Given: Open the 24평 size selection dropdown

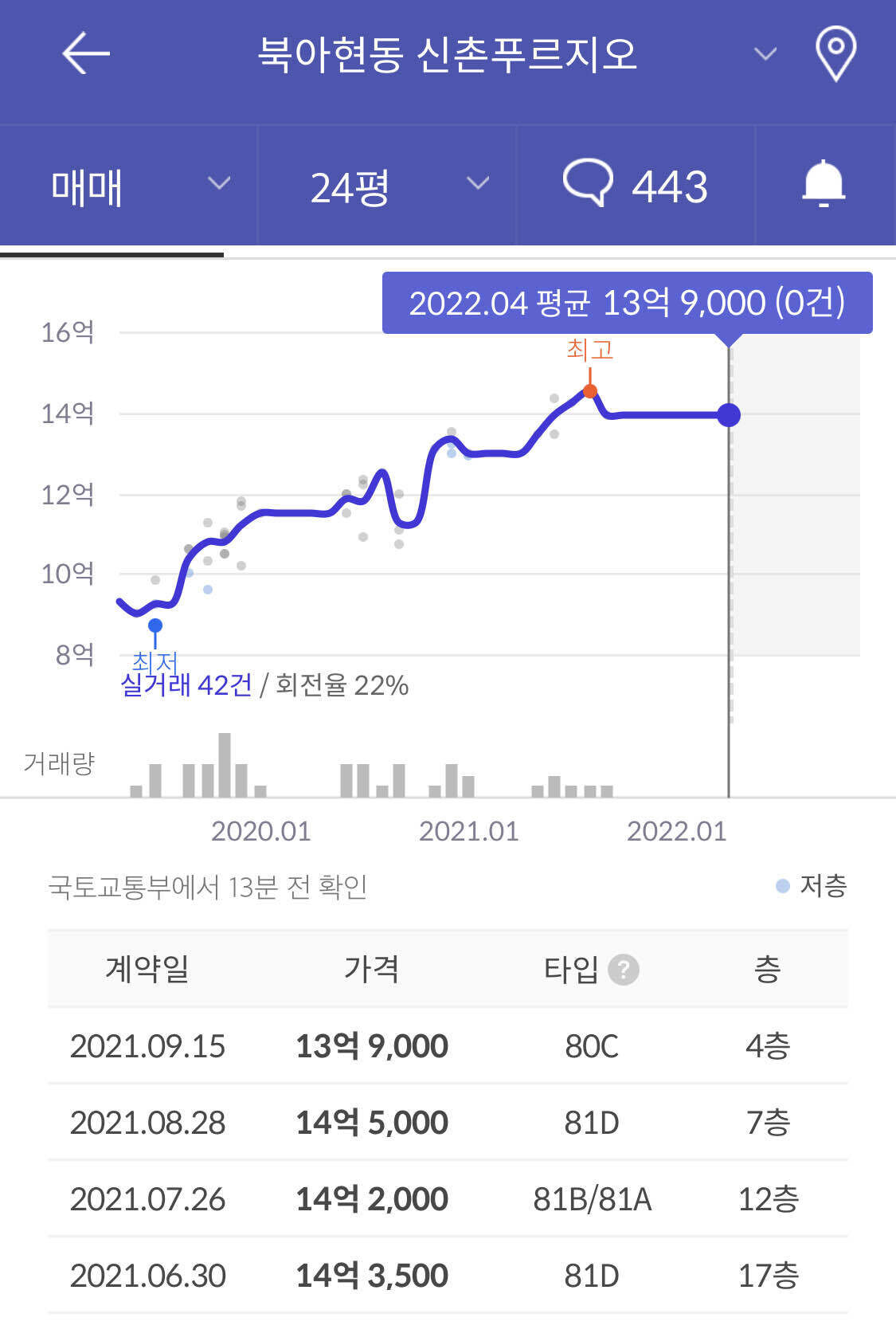Looking at the screenshot, I should (x=386, y=185).
